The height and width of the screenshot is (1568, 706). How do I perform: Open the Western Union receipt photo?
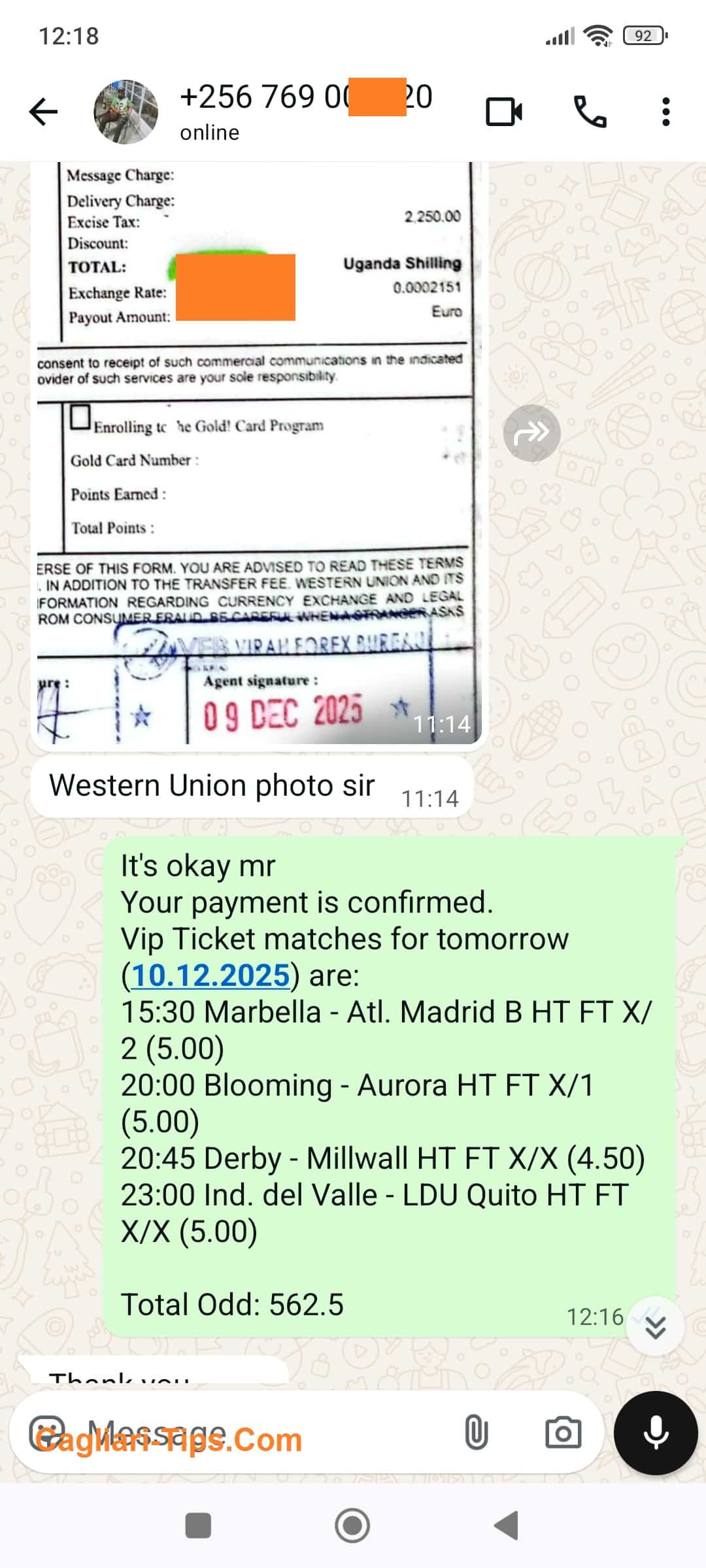(258, 451)
